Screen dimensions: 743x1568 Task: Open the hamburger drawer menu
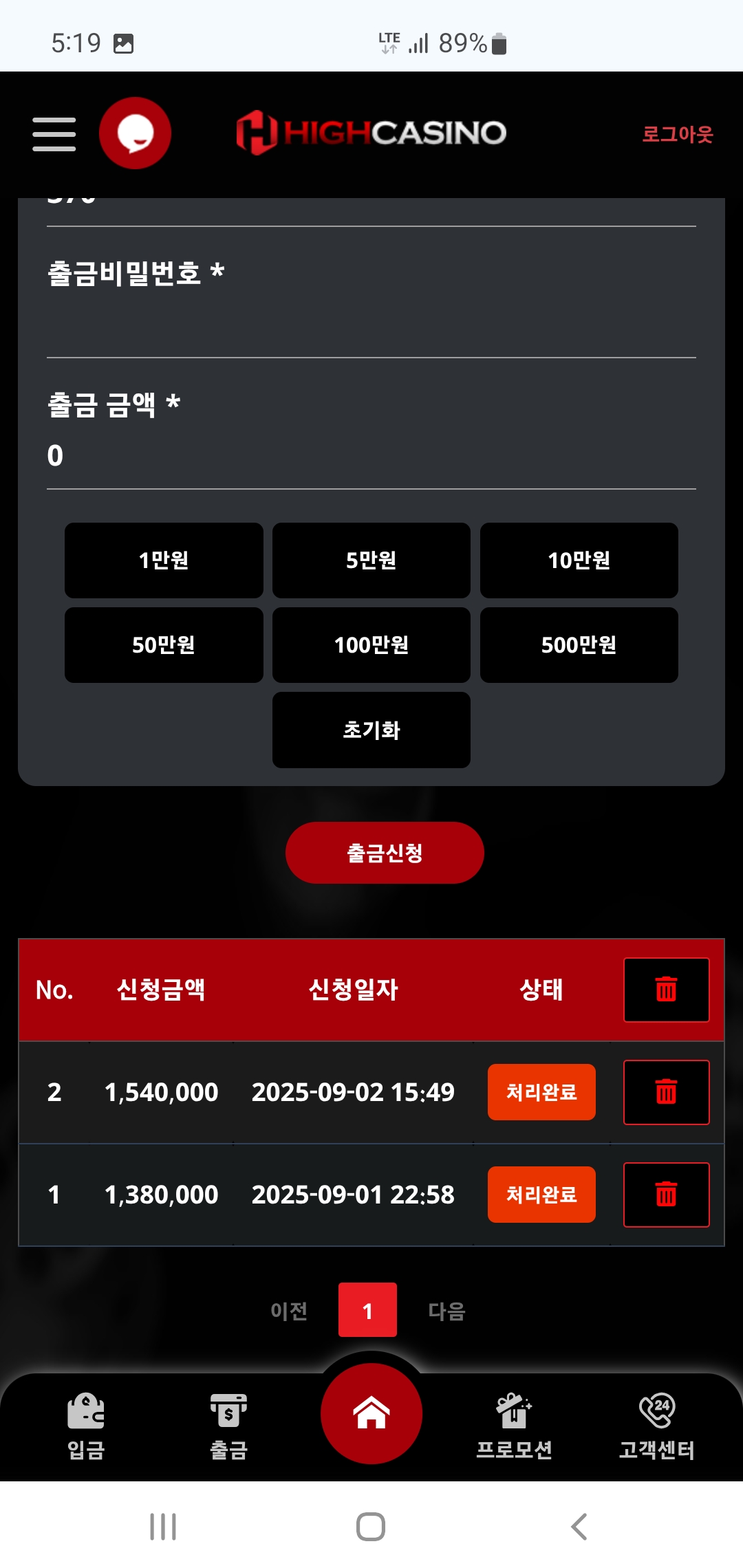tap(54, 133)
